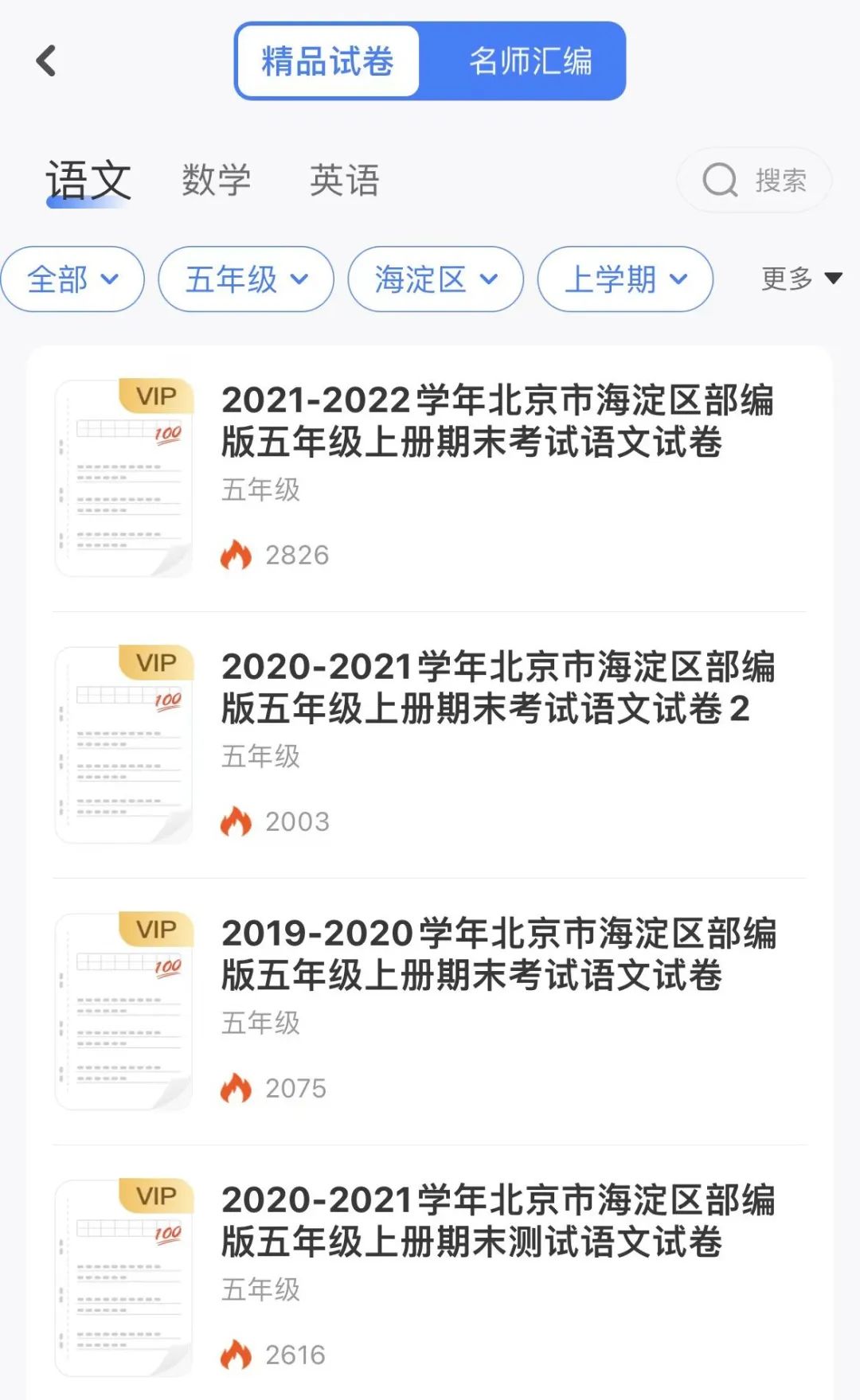Expand the 五年级 grade dropdown
Viewport: 860px width, 1400px height.
point(246,279)
